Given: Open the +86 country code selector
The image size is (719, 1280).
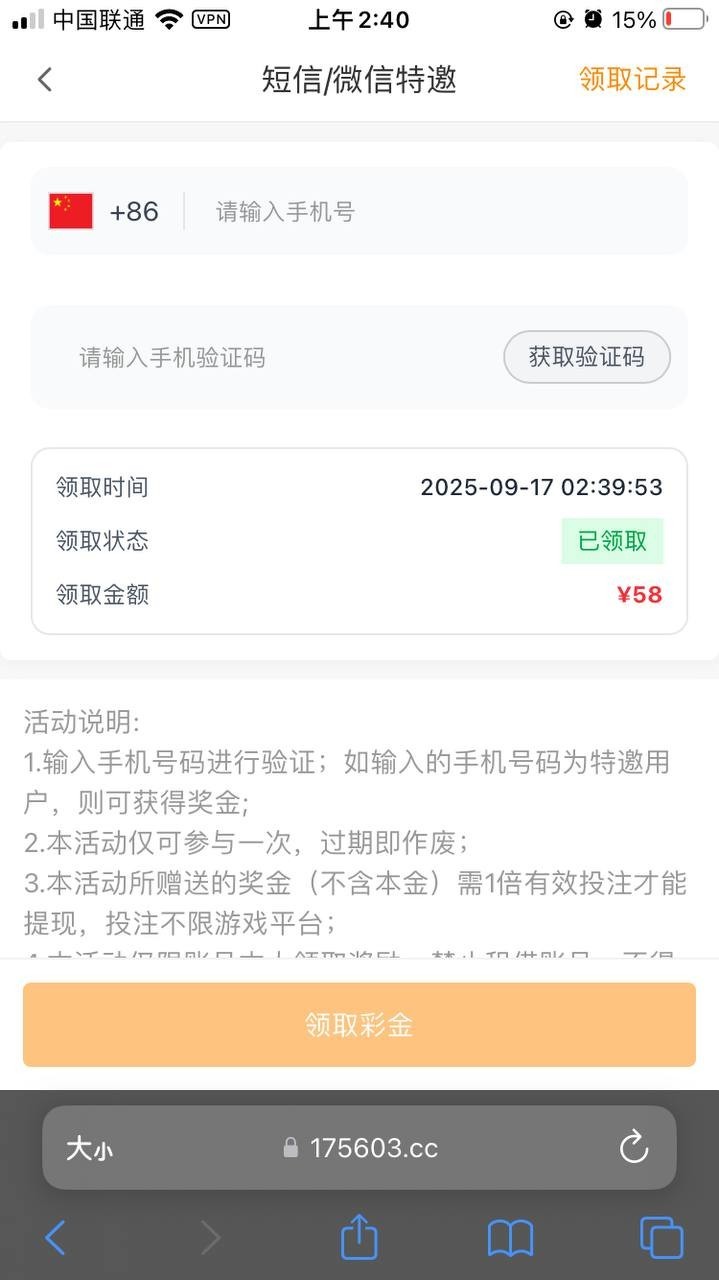Looking at the screenshot, I should (x=105, y=212).
